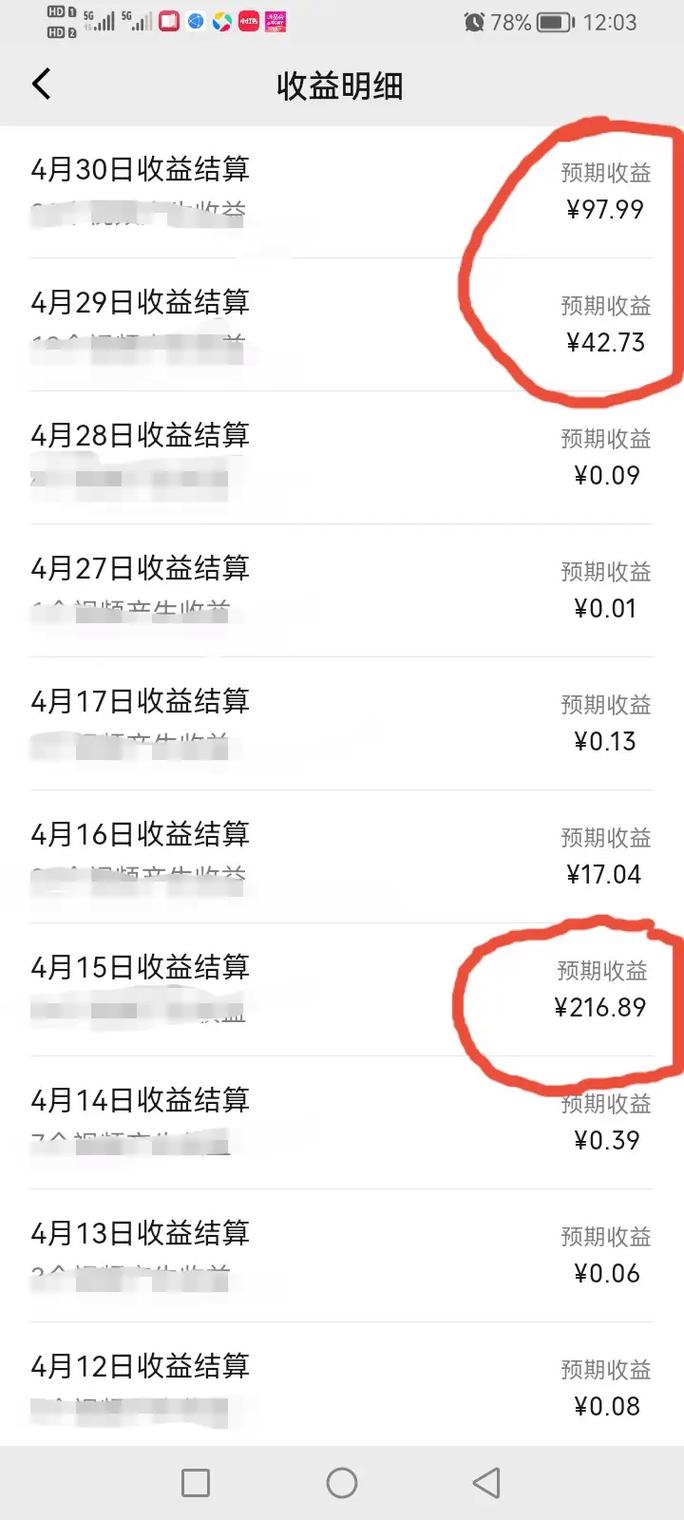Open the recent apps view
Image resolution: width=684 pixels, height=1520 pixels.
tap(196, 1482)
